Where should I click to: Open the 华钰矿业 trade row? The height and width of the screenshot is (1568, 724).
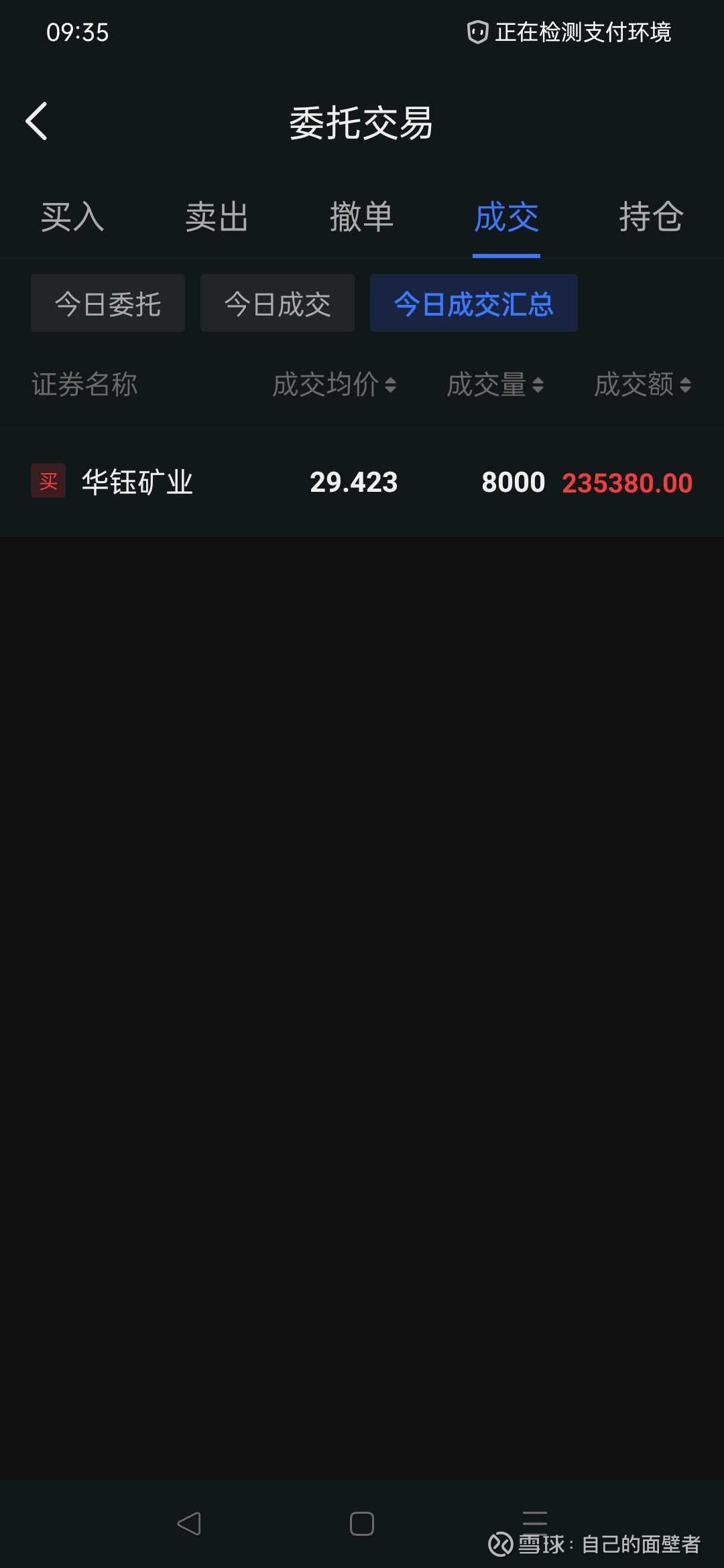[x=362, y=482]
